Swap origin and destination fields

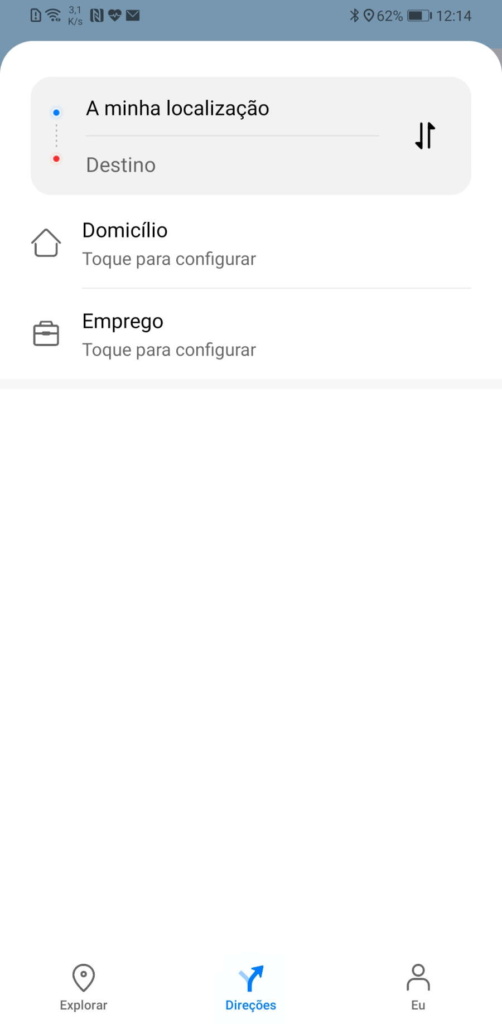coord(424,136)
